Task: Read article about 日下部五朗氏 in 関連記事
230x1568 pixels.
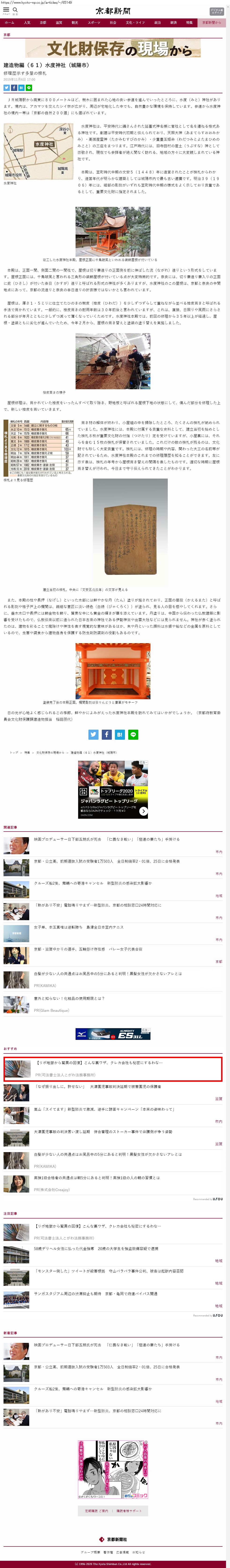Action: coord(106,839)
